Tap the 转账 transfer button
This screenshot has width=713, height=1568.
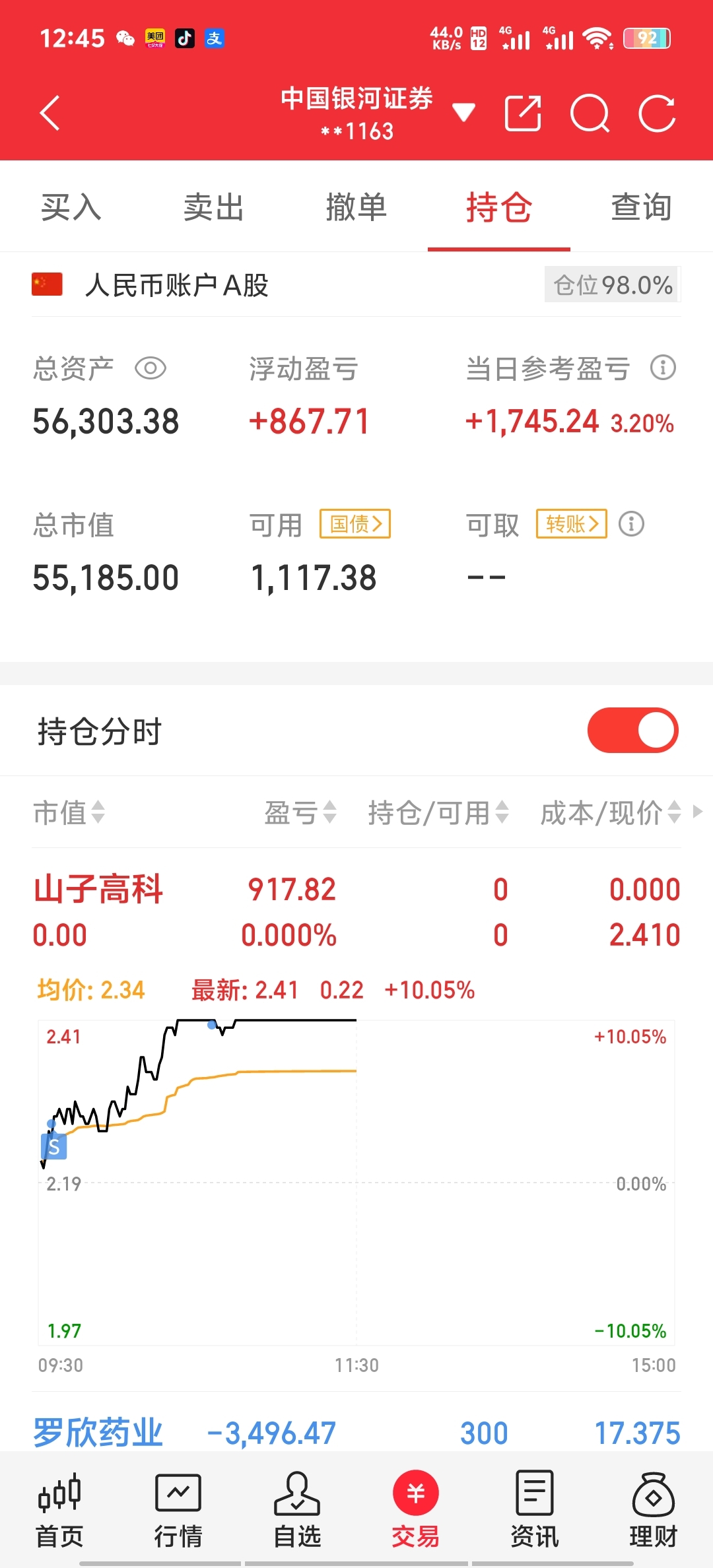(572, 524)
